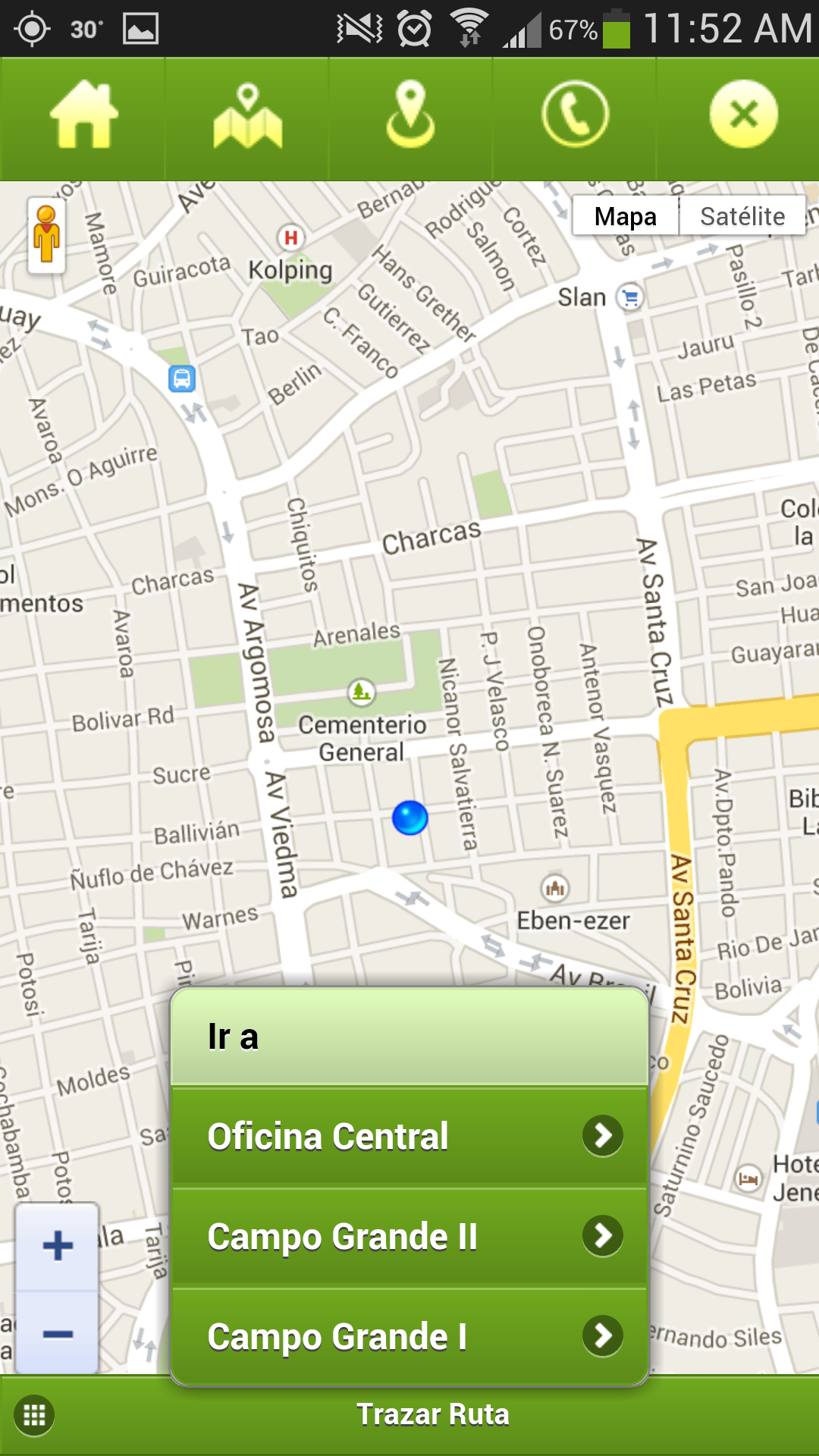Zoom in on the map
Image resolution: width=819 pixels, height=1456 pixels.
coord(58,1246)
